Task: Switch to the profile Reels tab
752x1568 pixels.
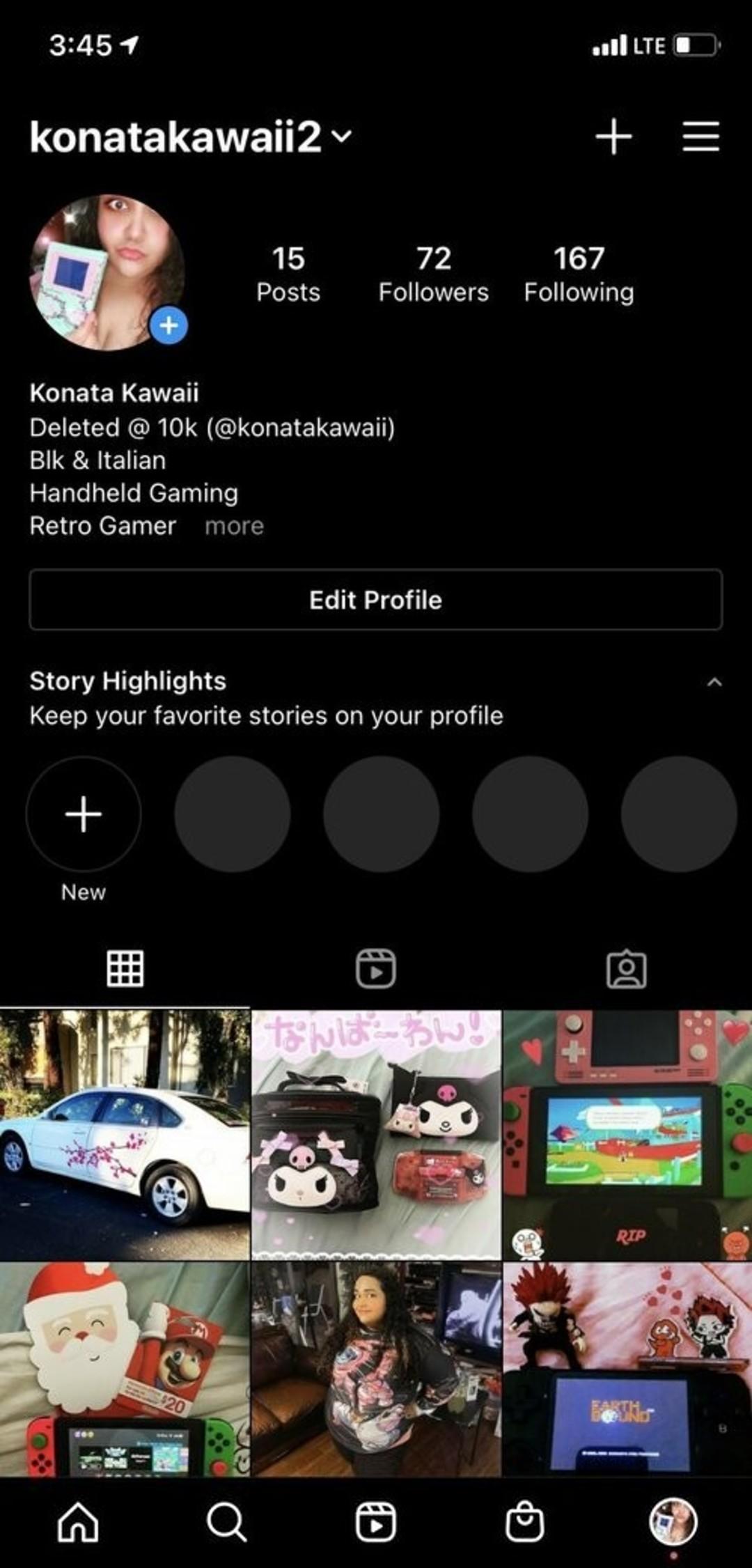Action: pos(376,968)
